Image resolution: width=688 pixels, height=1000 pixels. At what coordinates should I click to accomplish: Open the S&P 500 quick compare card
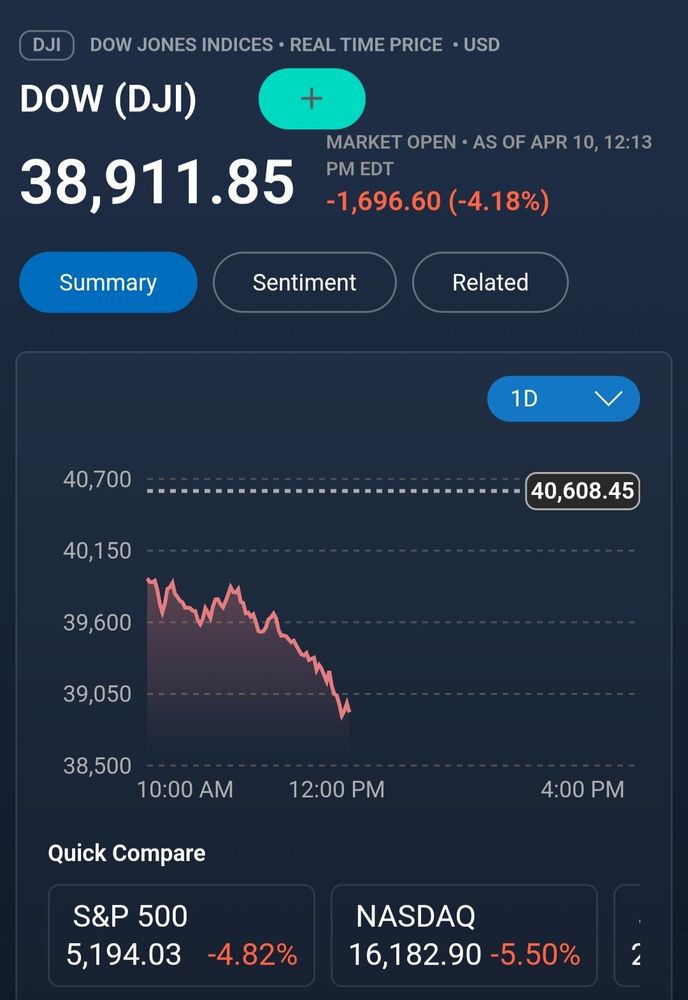[181, 935]
